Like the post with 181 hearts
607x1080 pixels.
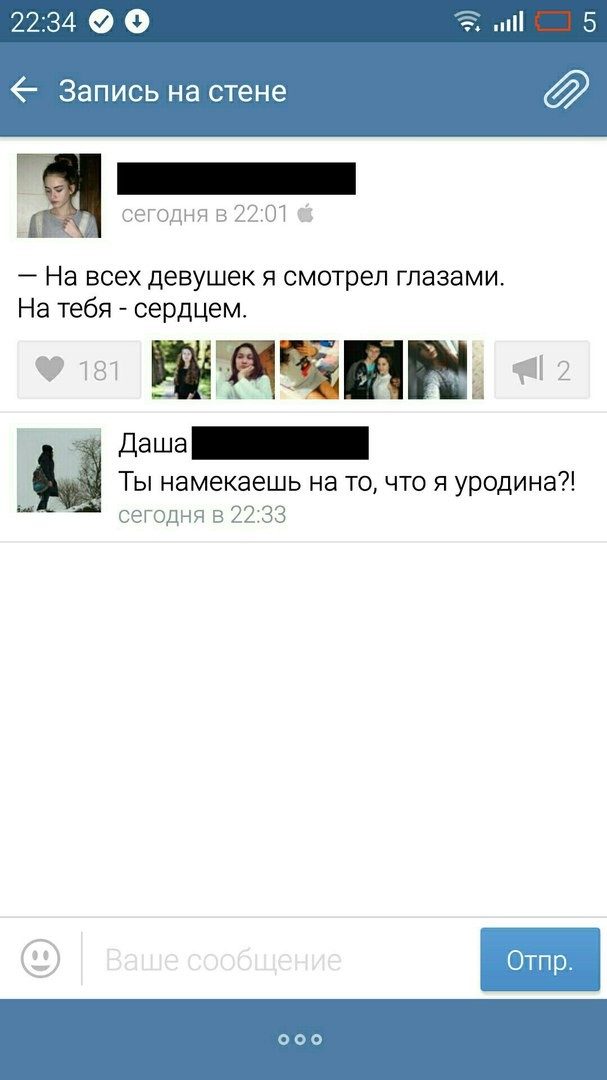pos(79,370)
